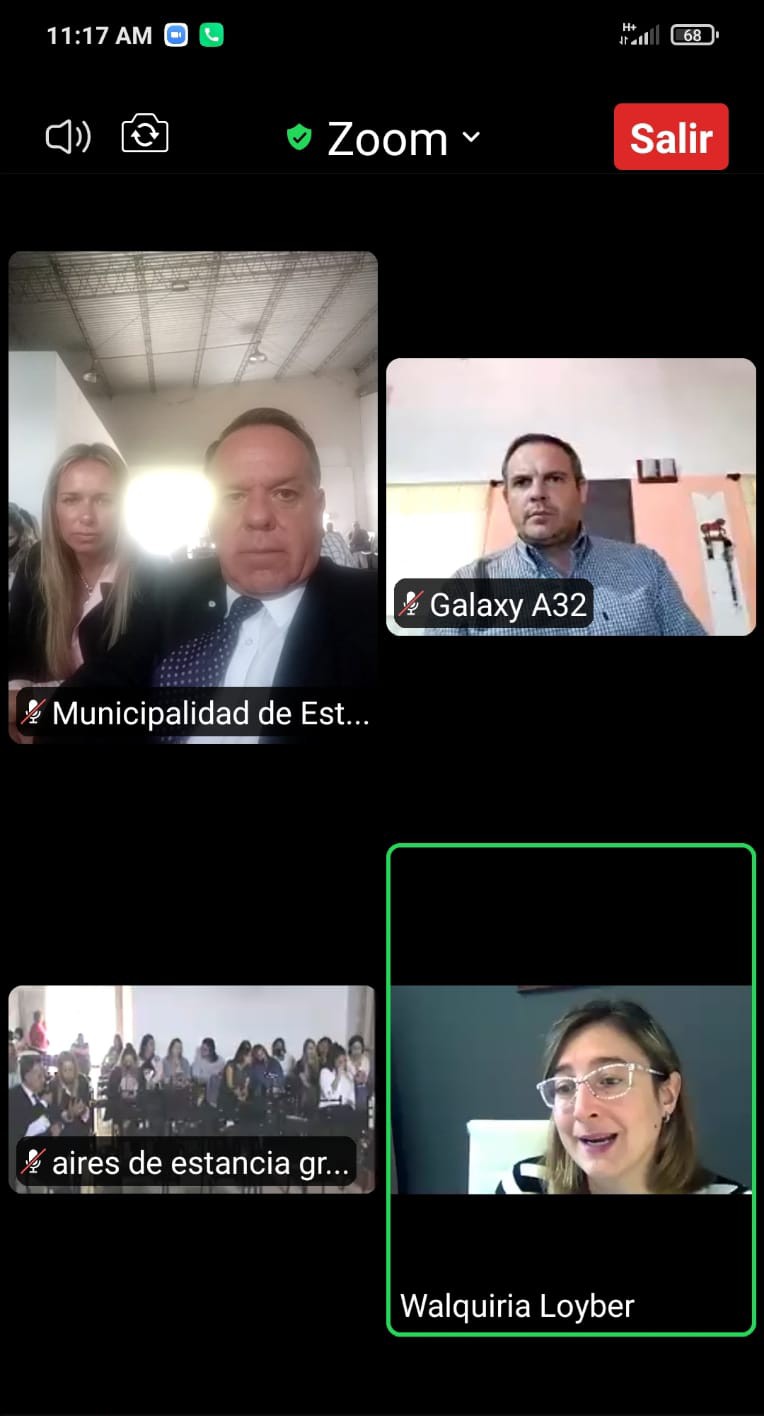Tap Salir to leave the meeting
This screenshot has height=1416, width=764.
pos(671,137)
